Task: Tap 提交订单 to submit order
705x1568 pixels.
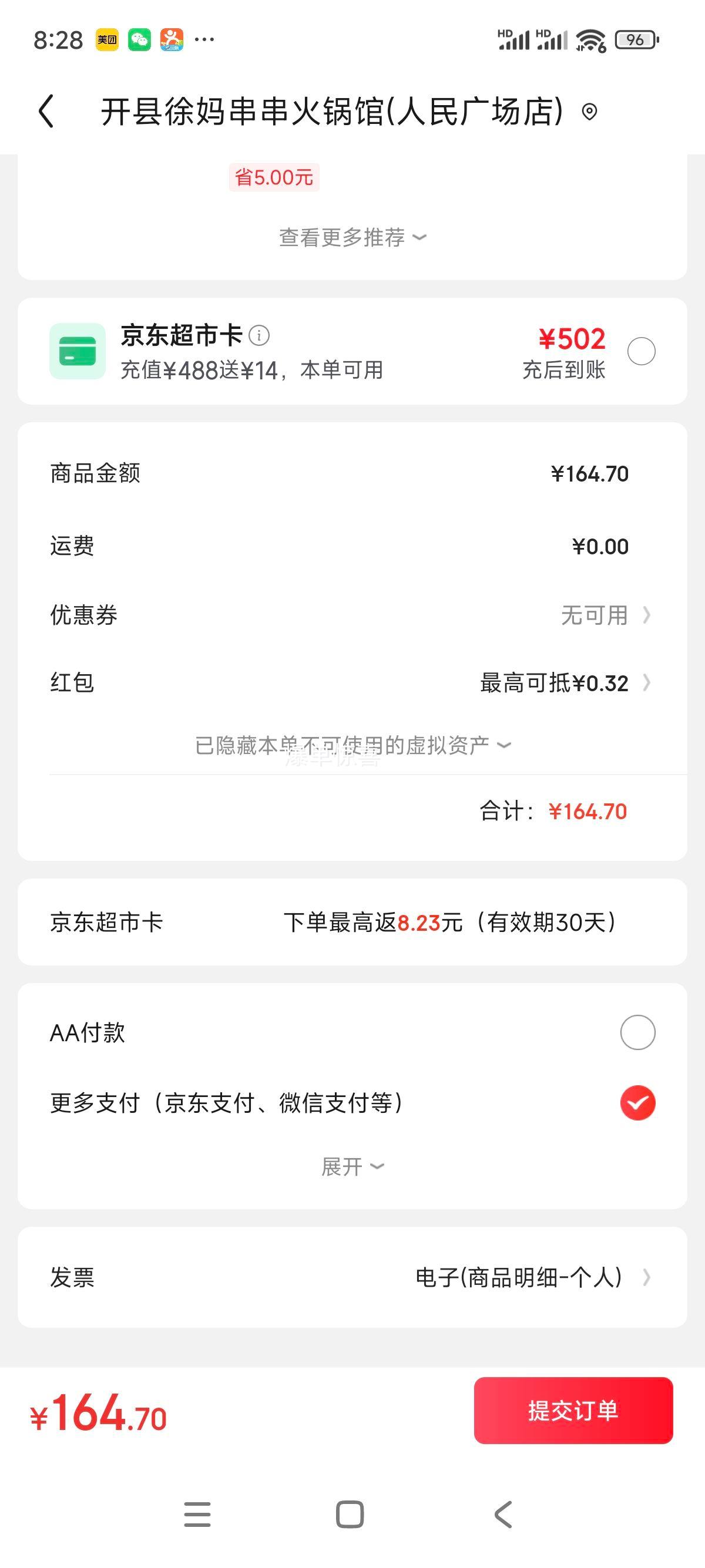Action: [x=573, y=1411]
